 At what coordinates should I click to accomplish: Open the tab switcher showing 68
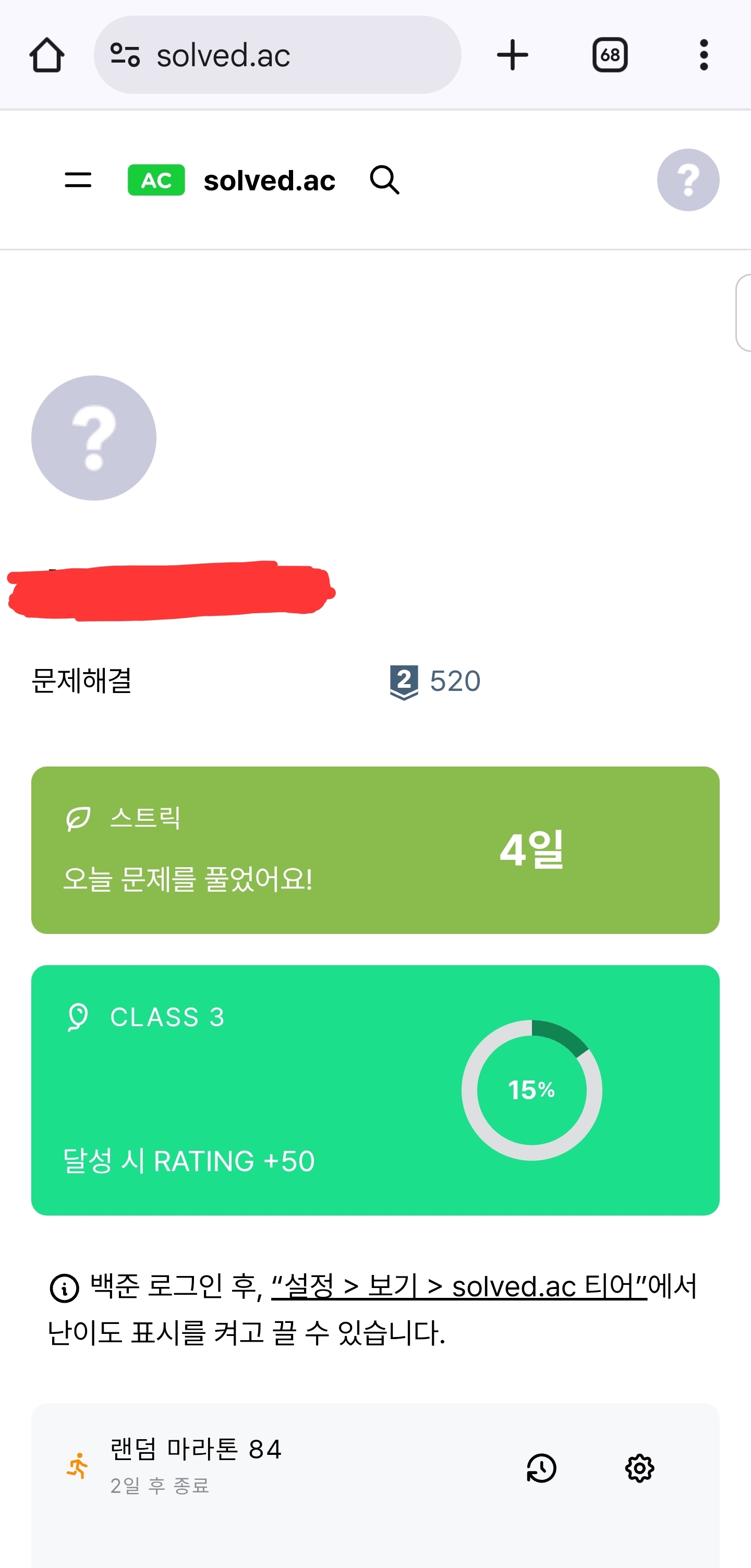(610, 55)
